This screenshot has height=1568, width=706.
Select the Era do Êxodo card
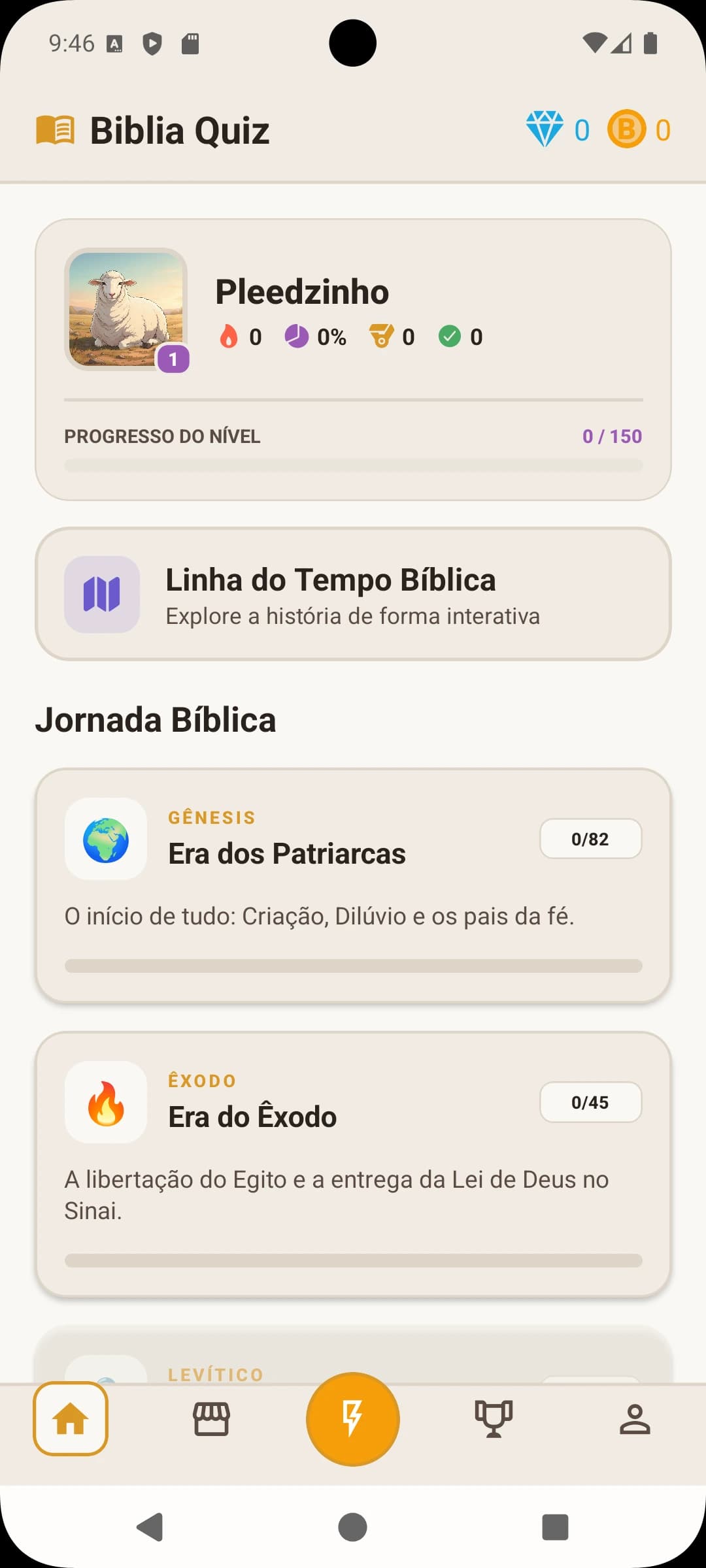tap(353, 1163)
